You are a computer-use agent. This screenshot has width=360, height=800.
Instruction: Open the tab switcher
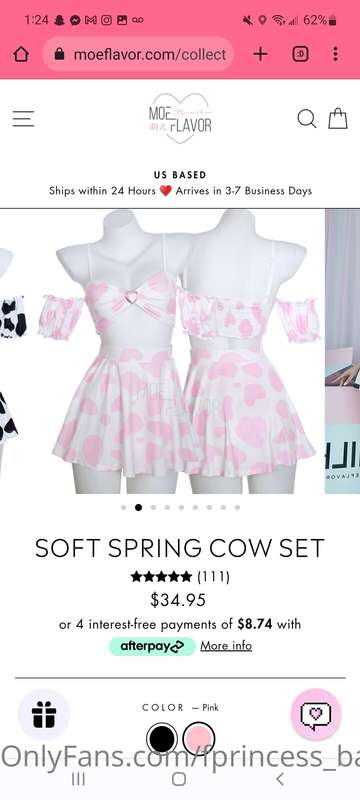(300, 54)
